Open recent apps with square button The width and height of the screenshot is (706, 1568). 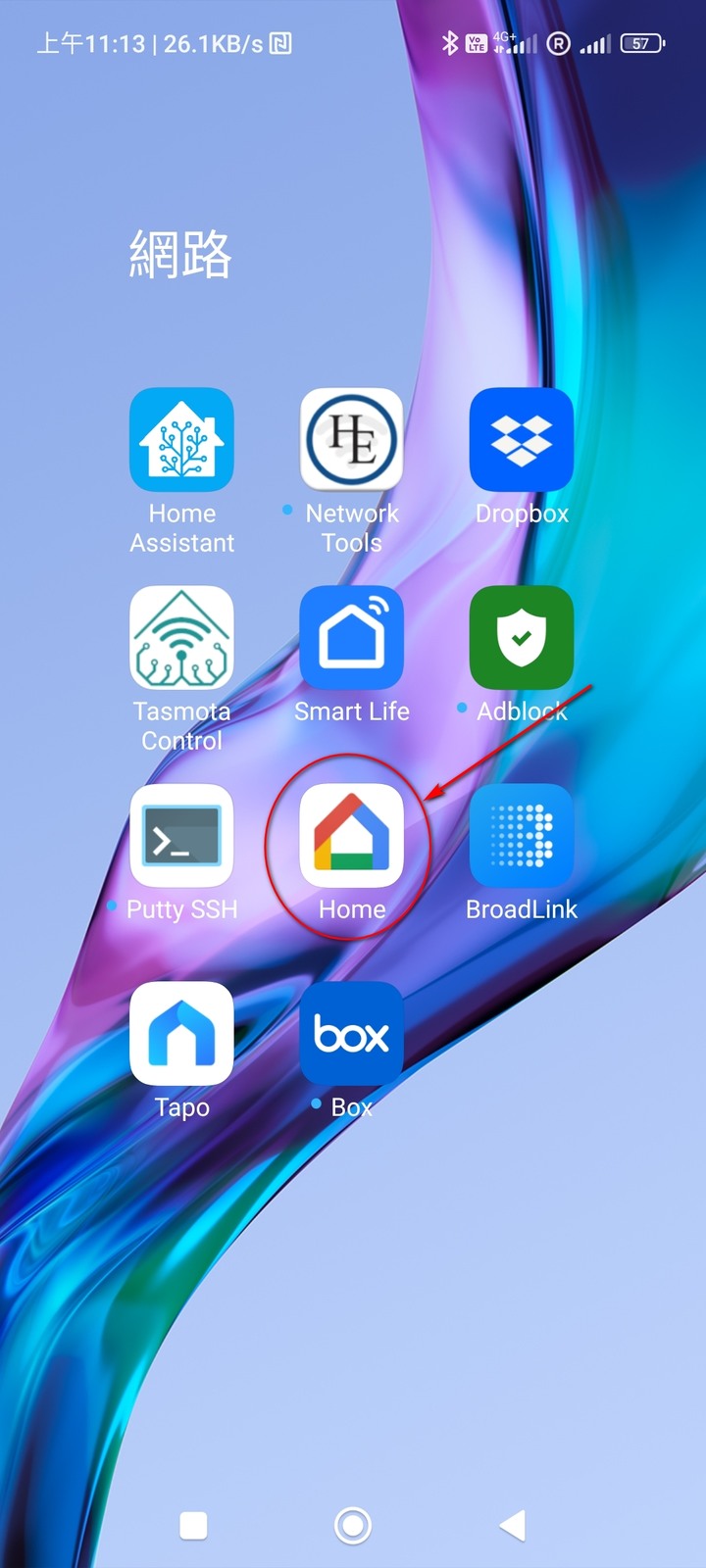coord(193,1525)
